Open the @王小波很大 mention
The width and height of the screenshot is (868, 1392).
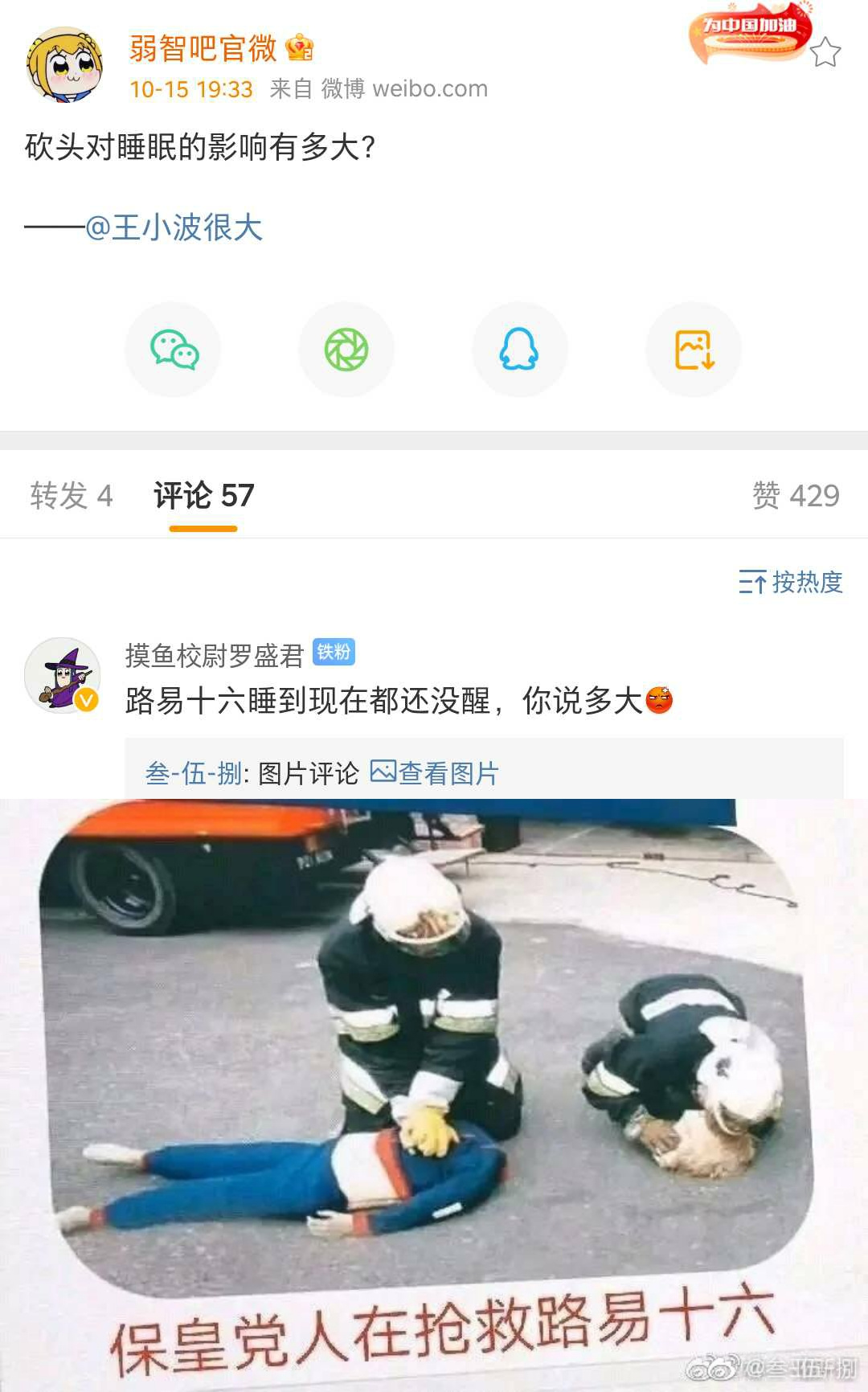pos(174,227)
